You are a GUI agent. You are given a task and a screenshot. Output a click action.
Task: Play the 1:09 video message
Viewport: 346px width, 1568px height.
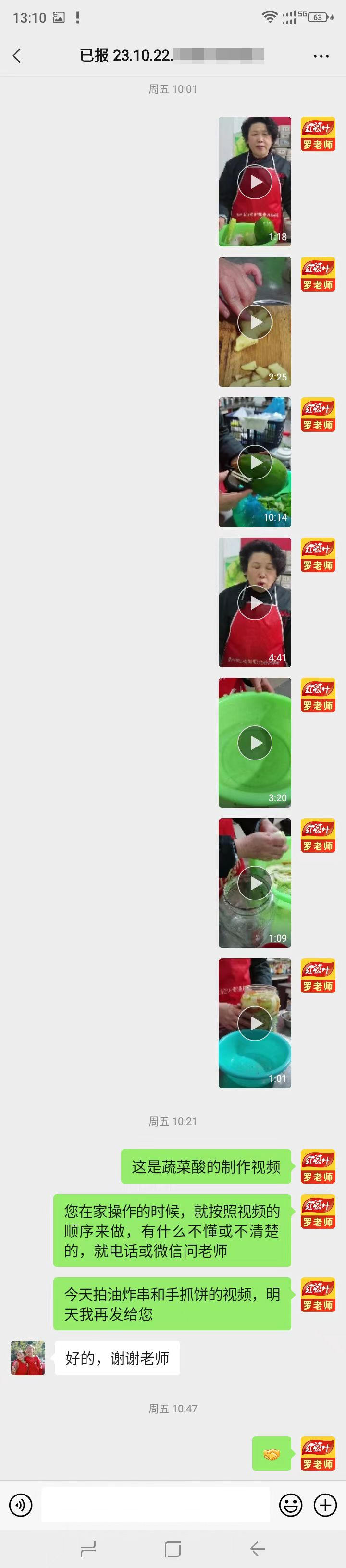pyautogui.click(x=255, y=882)
